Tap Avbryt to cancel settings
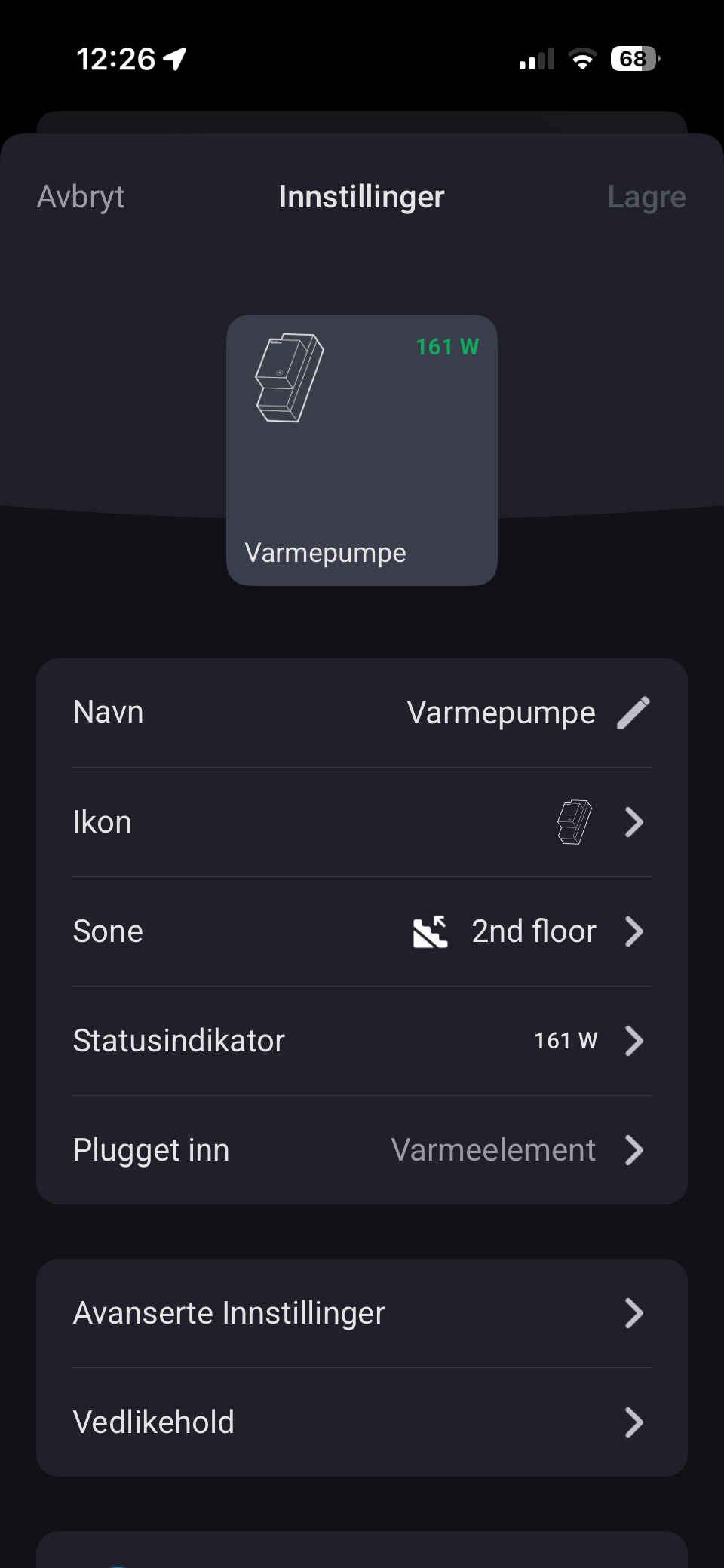The image size is (724, 1568). pyautogui.click(x=81, y=197)
